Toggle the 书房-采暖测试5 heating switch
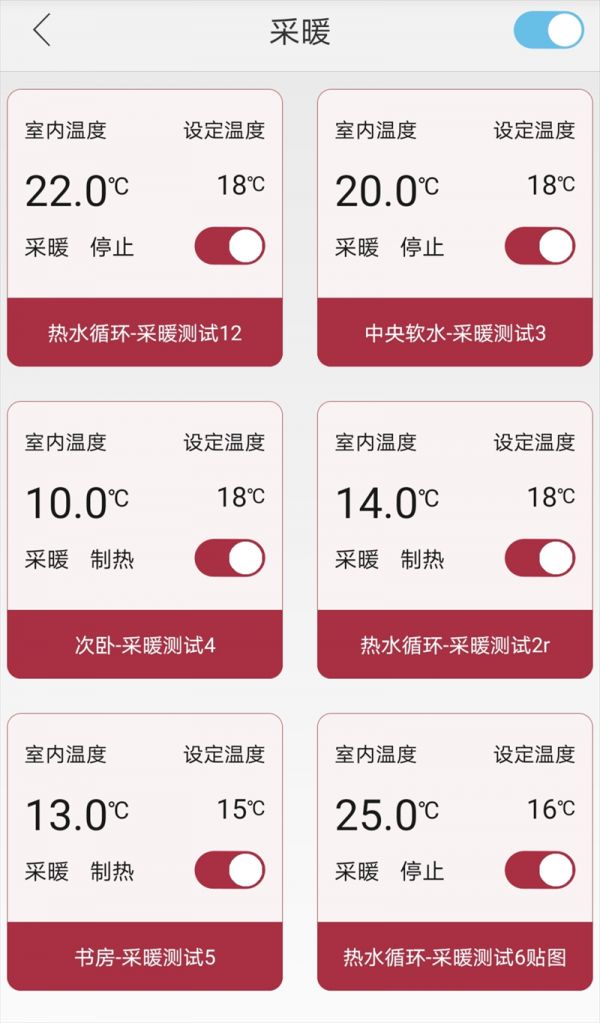Screen dimensions: 600x1023 (230, 870)
